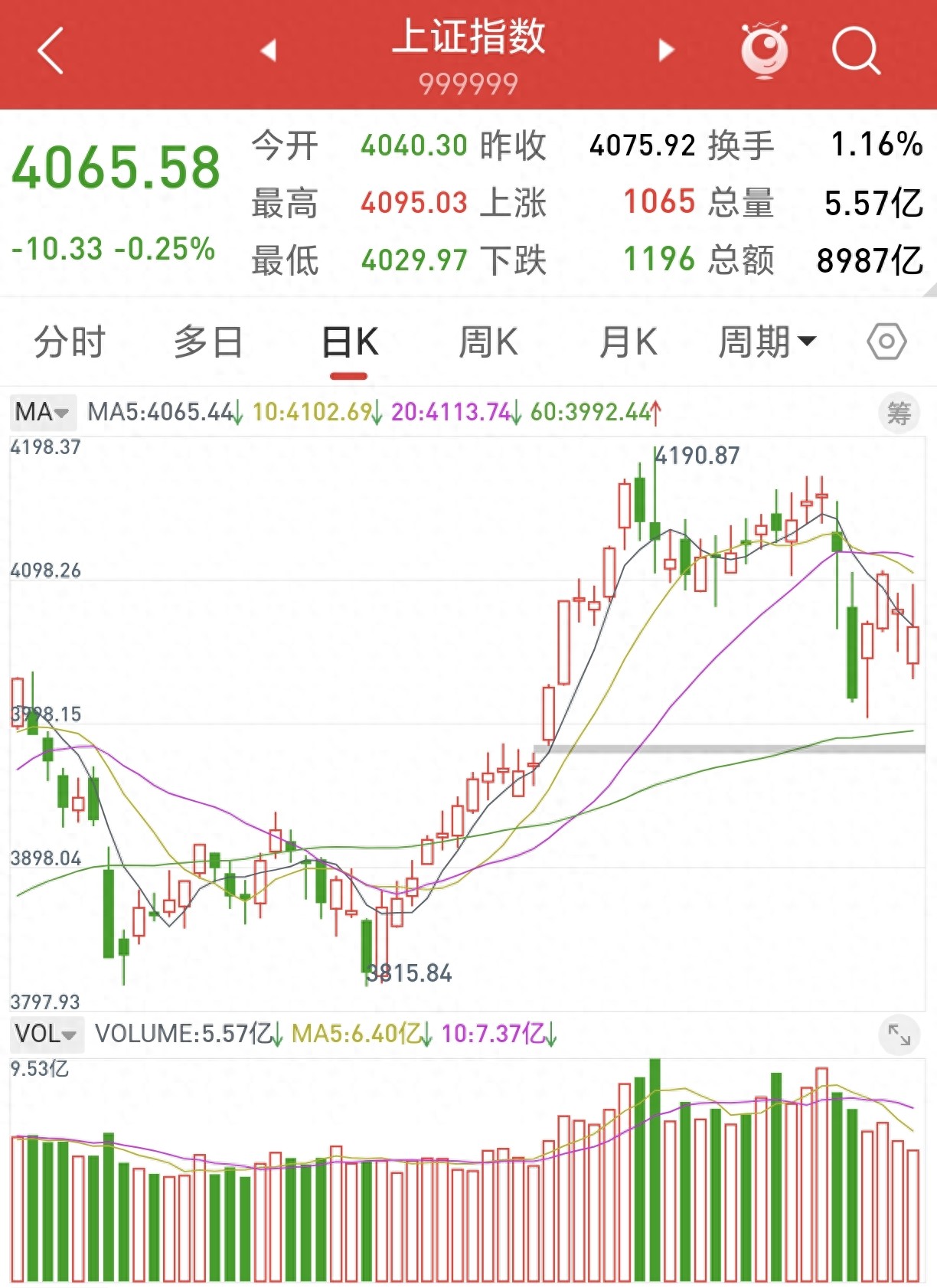Switch to the 分时 intraday tab
This screenshot has height=1288, width=937.
click(x=69, y=342)
